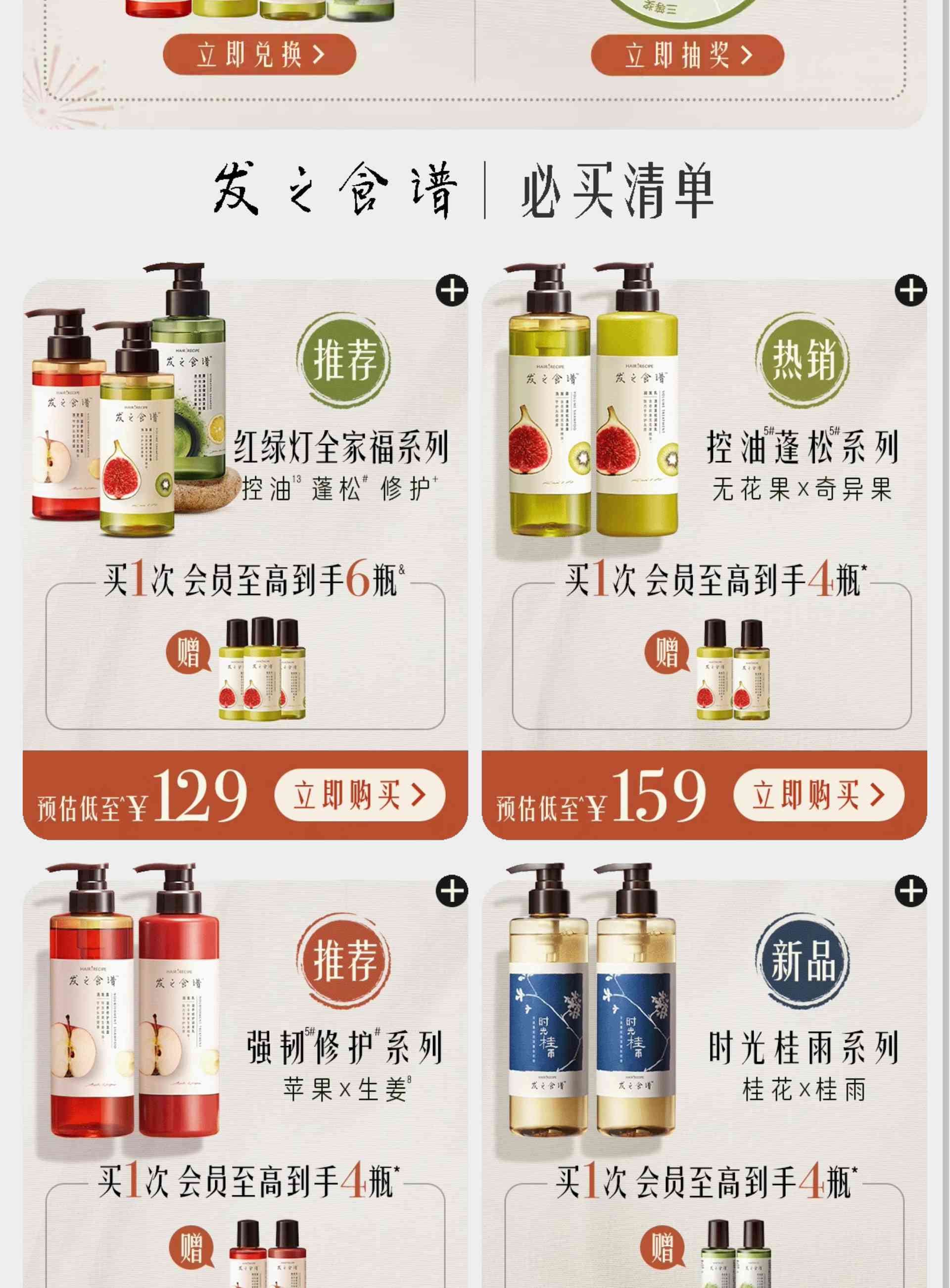Buy the ¥159 控油蓬松系列 now
The width and height of the screenshot is (950, 1288).
click(818, 795)
